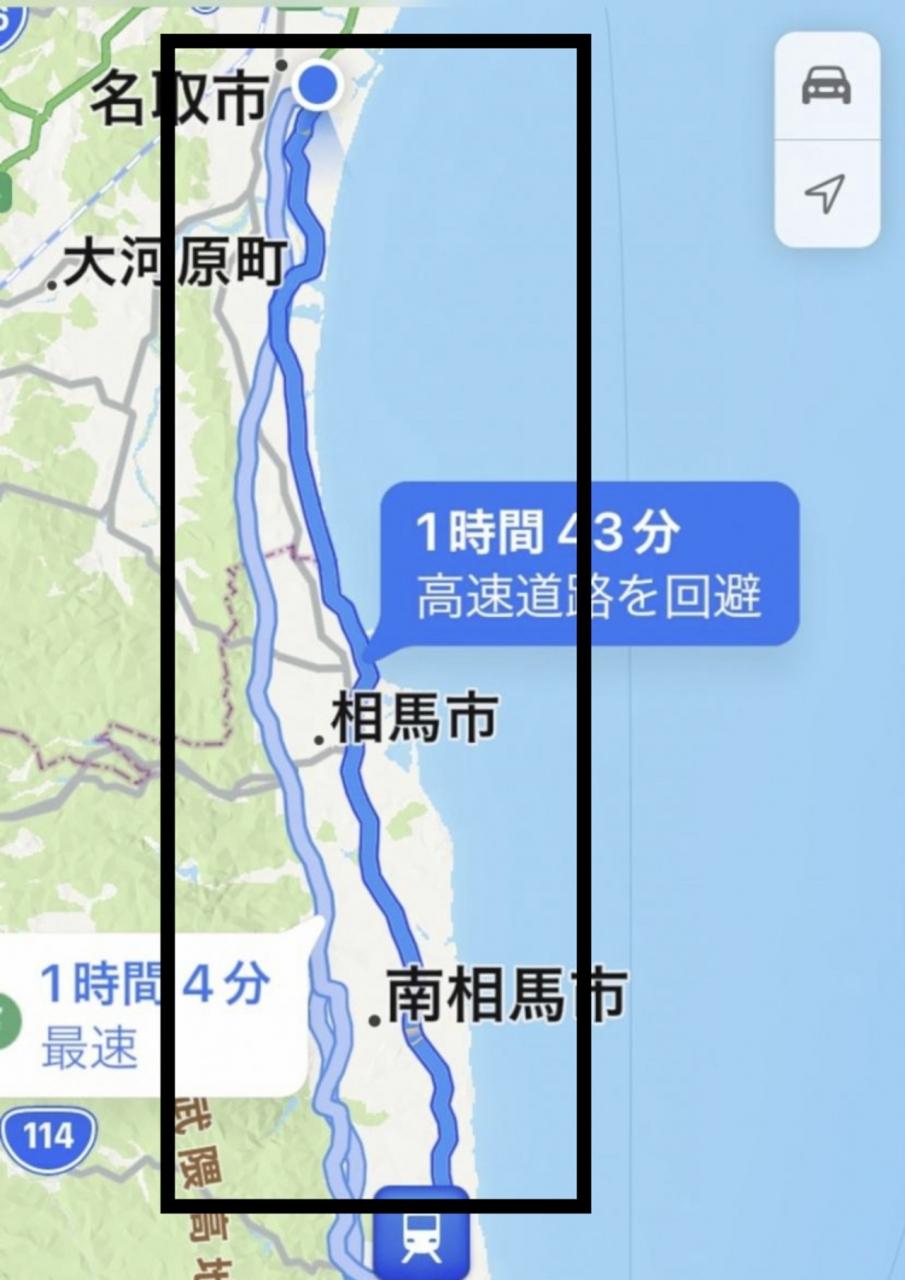Tap the blue current location dot
Screen dimensions: 905x1280
pos(319,85)
